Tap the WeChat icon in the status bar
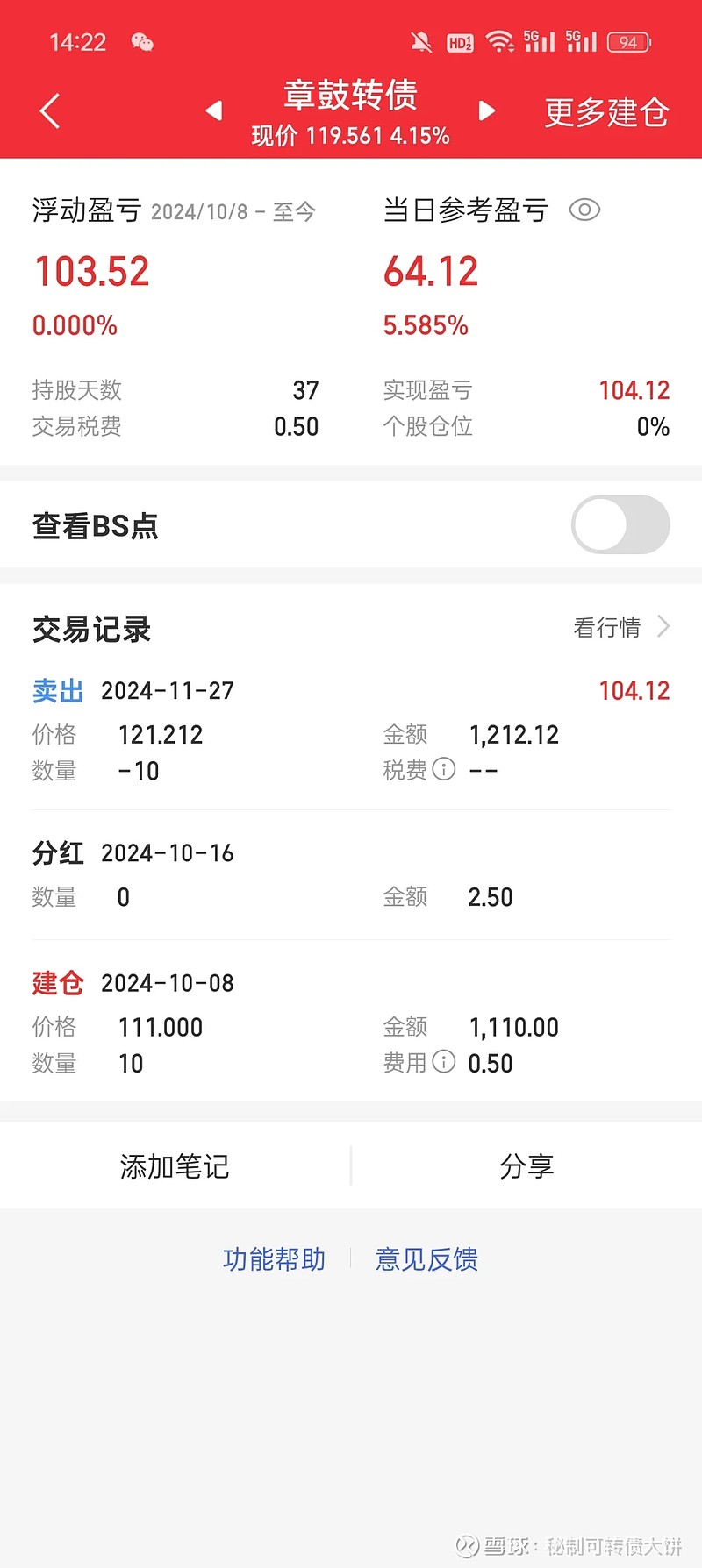Viewport: 702px width, 1568px height. coord(140,41)
